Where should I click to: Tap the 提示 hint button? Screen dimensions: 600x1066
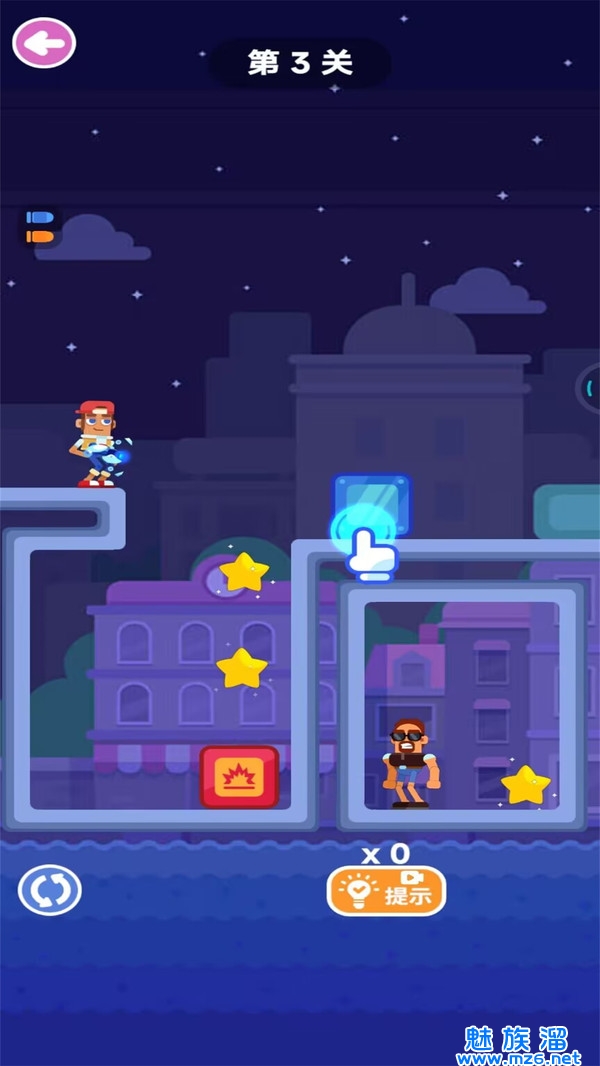coord(386,891)
